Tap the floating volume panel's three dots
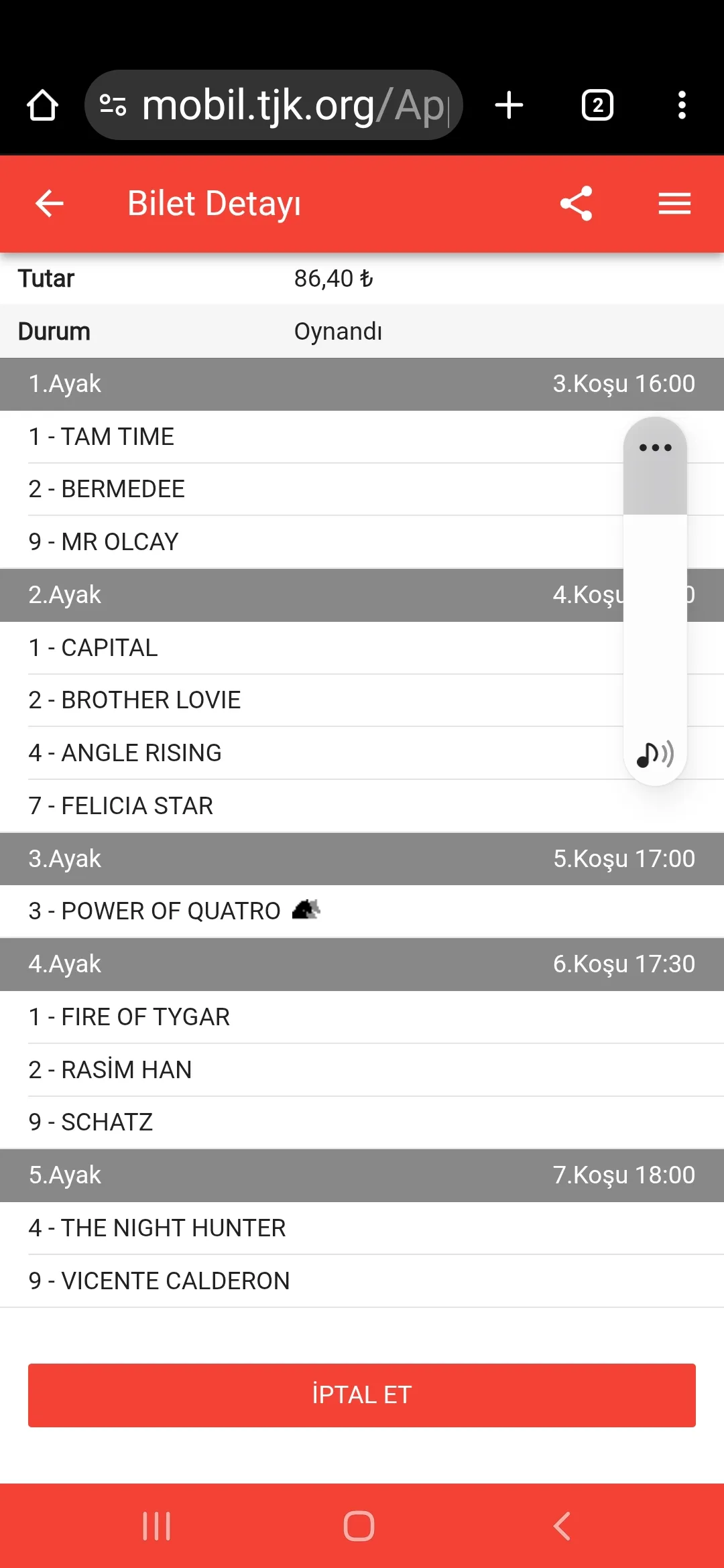This screenshot has width=724, height=1568. [655, 448]
